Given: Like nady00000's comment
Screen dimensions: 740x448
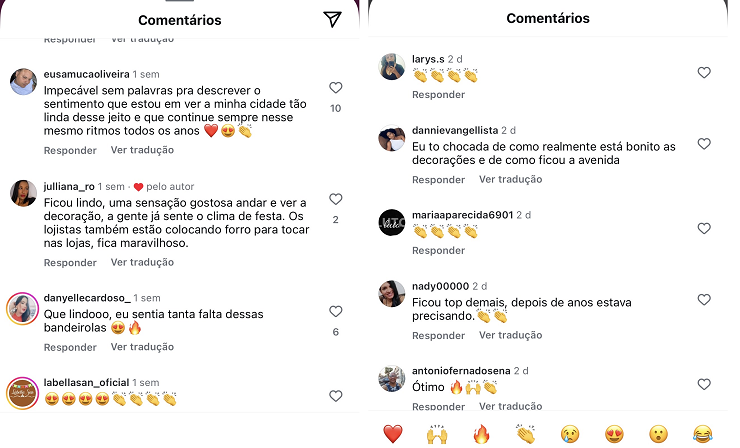Looking at the screenshot, I should click(704, 300).
